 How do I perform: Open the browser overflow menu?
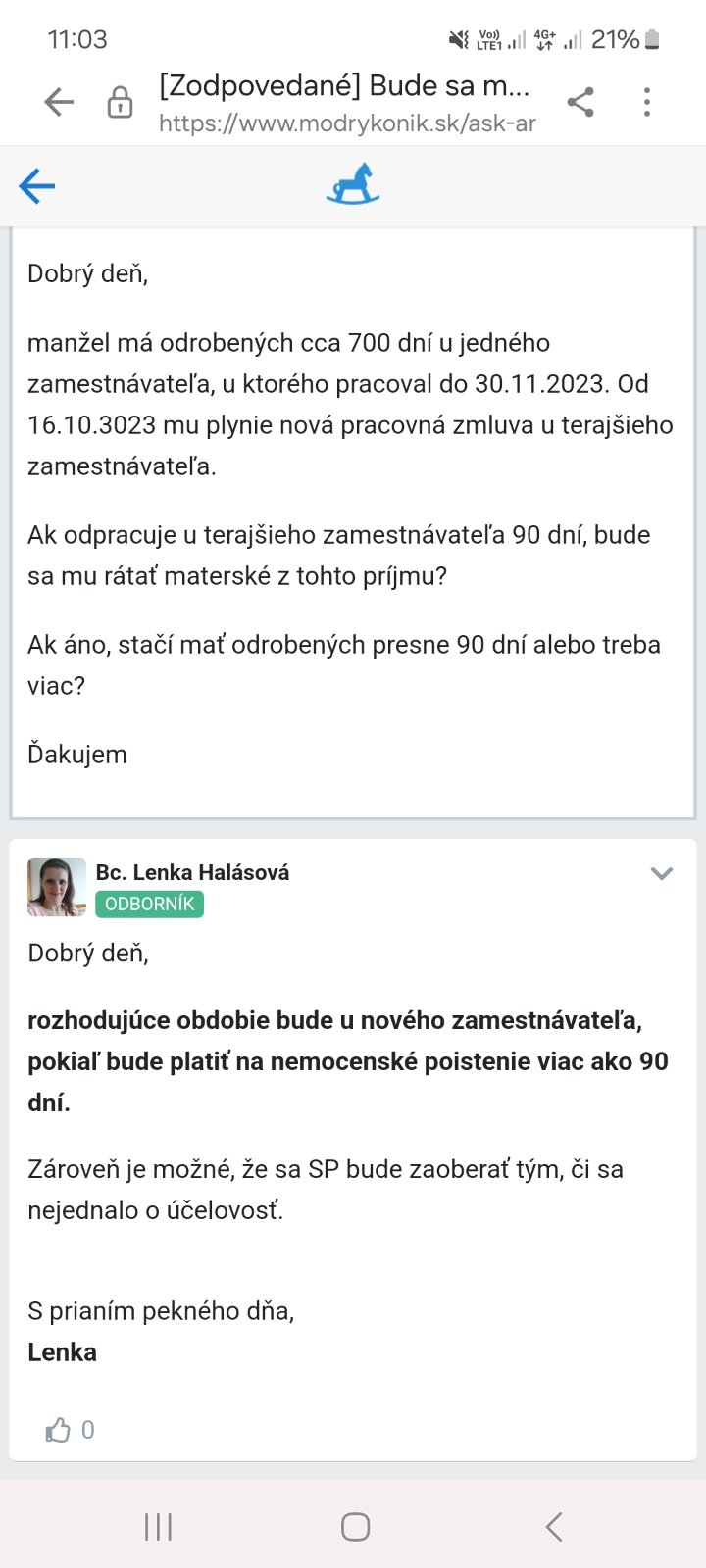[x=646, y=102]
